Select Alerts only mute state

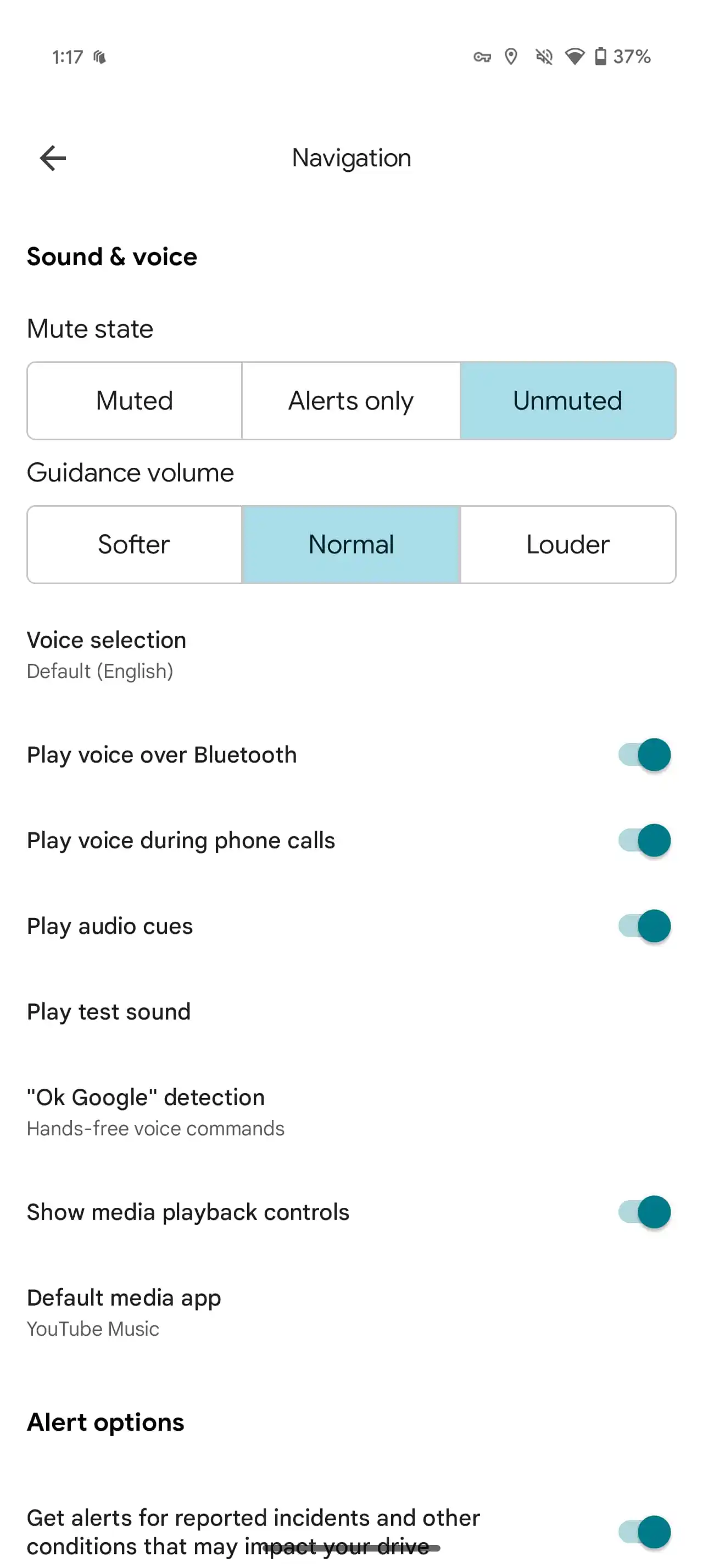click(350, 401)
